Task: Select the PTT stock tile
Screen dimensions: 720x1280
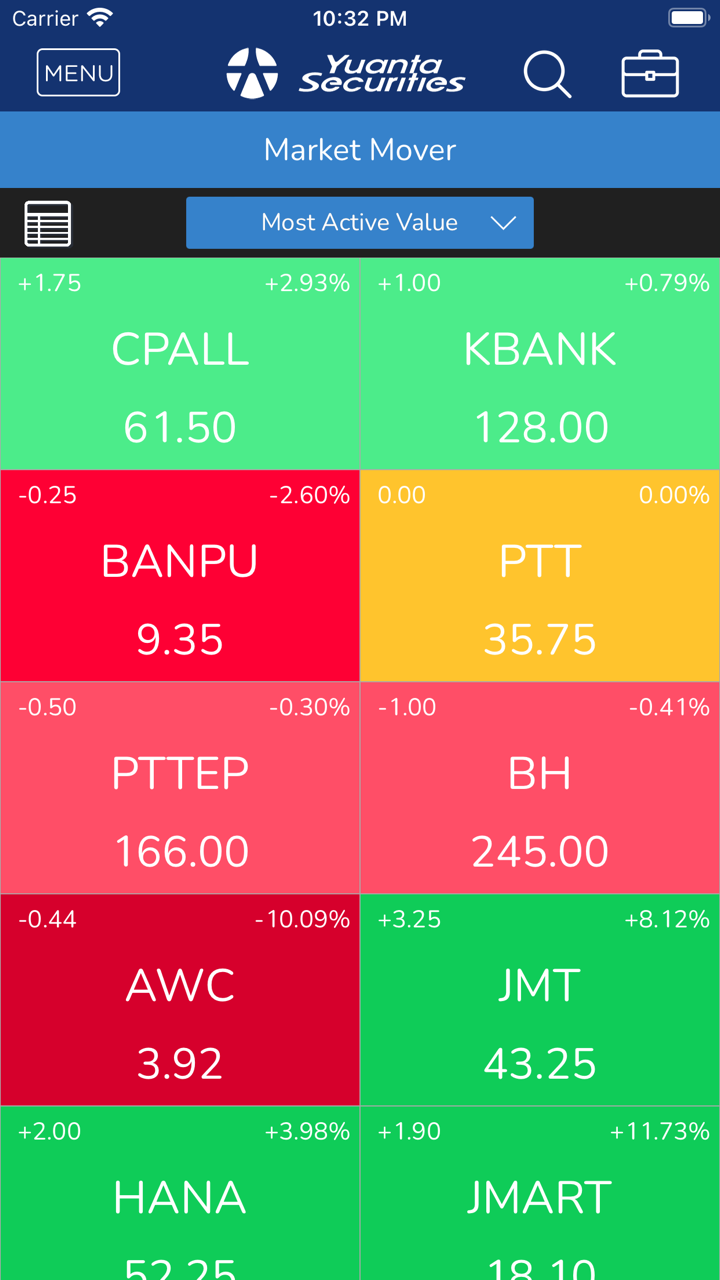Action: tap(540, 576)
